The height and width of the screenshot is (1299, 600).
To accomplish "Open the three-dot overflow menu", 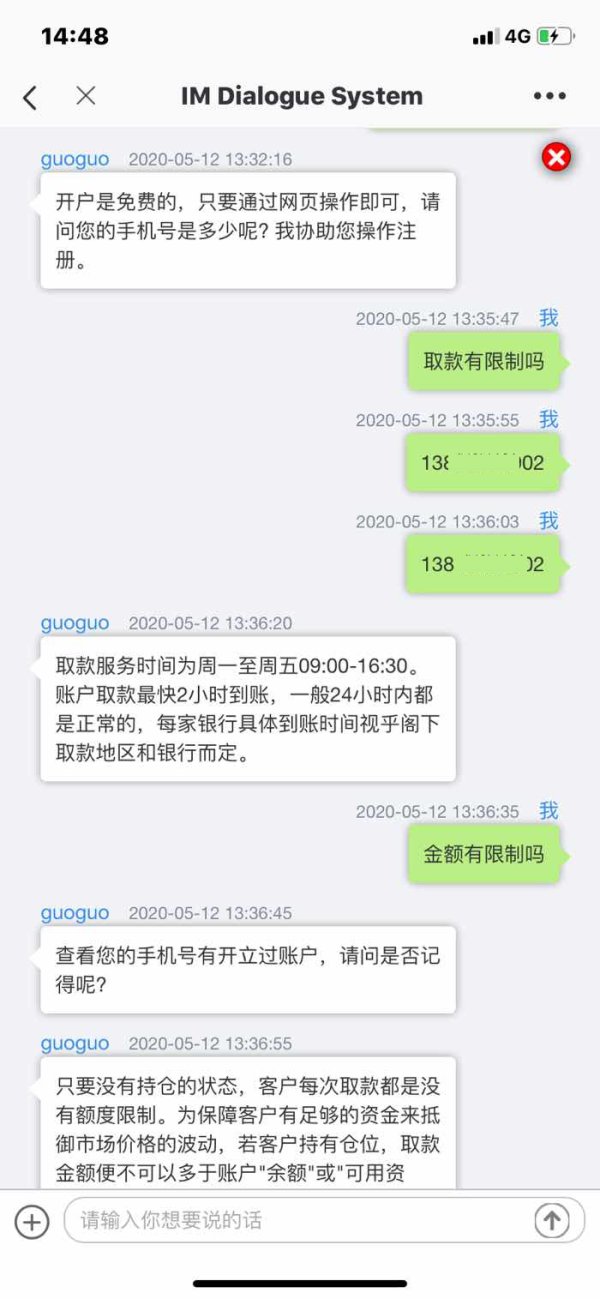I will tap(550, 96).
